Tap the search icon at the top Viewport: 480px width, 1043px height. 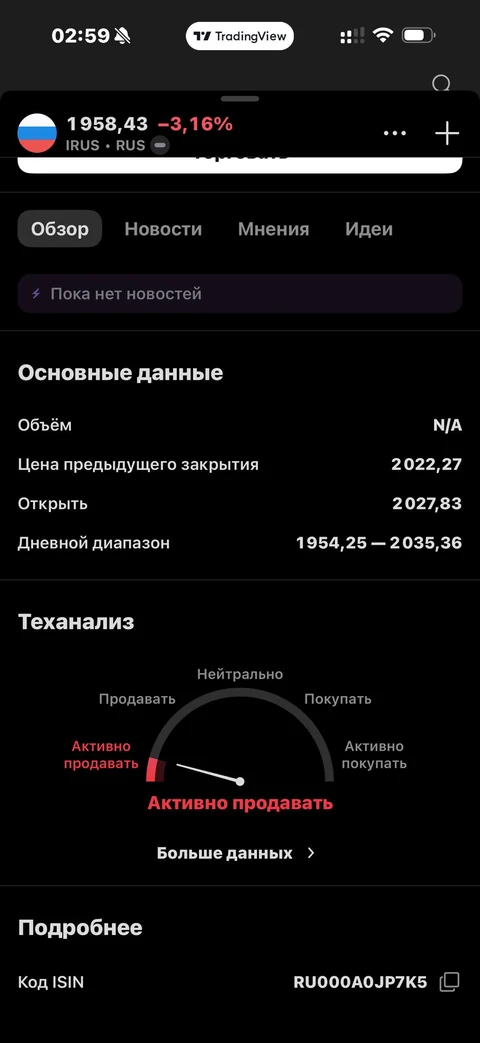click(x=441, y=83)
